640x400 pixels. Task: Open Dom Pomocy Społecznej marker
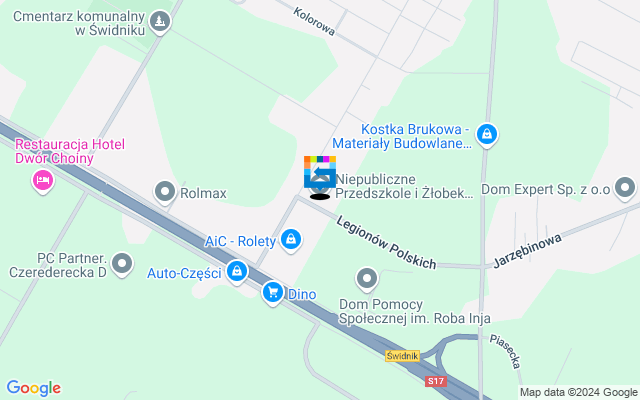pyautogui.click(x=367, y=278)
